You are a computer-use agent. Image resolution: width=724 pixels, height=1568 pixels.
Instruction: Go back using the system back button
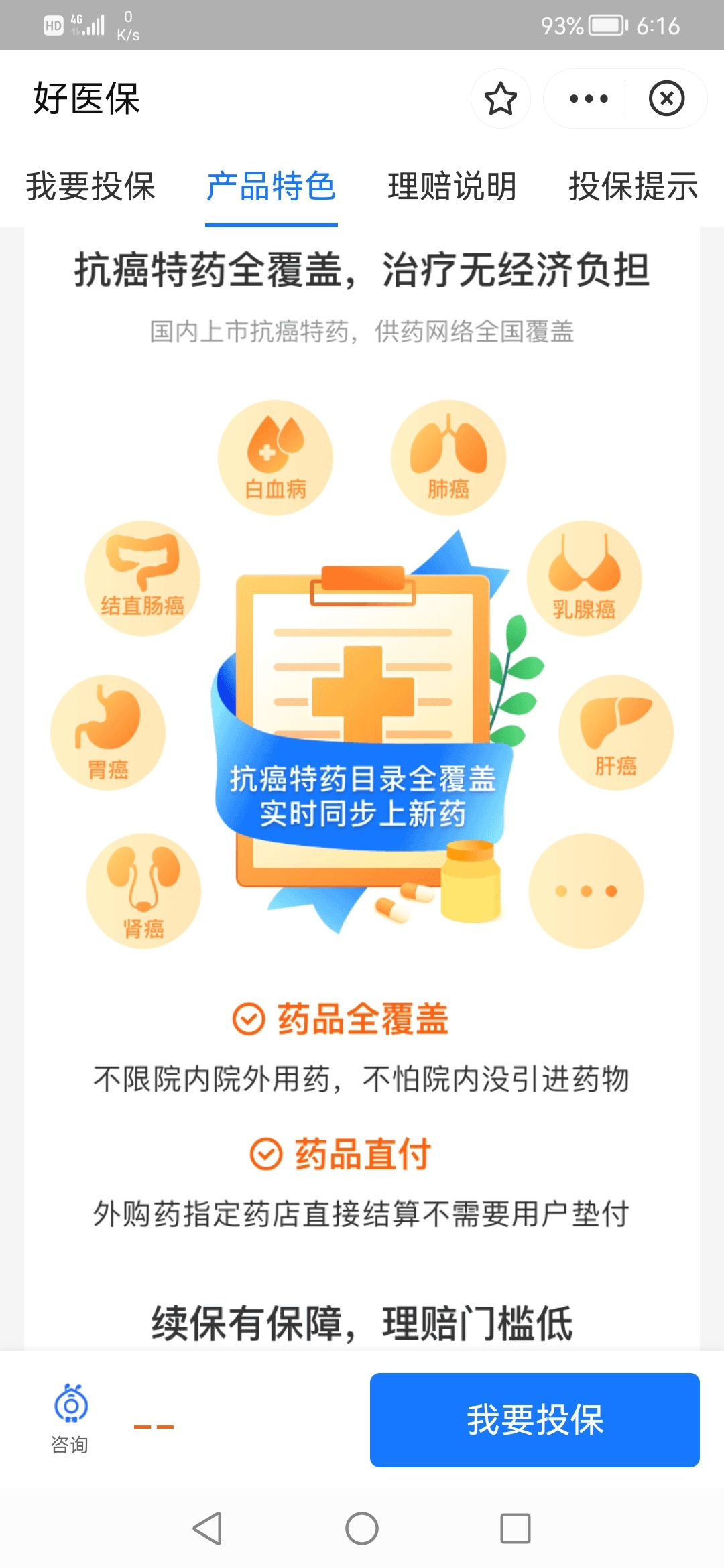(x=207, y=1528)
